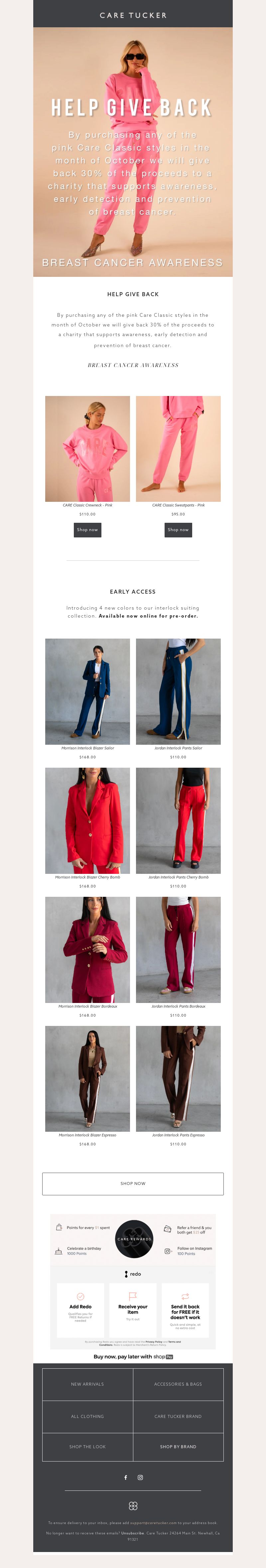Select Shop by Brand footer link
Viewport: 266px width, 1568px height.
(x=178, y=1447)
